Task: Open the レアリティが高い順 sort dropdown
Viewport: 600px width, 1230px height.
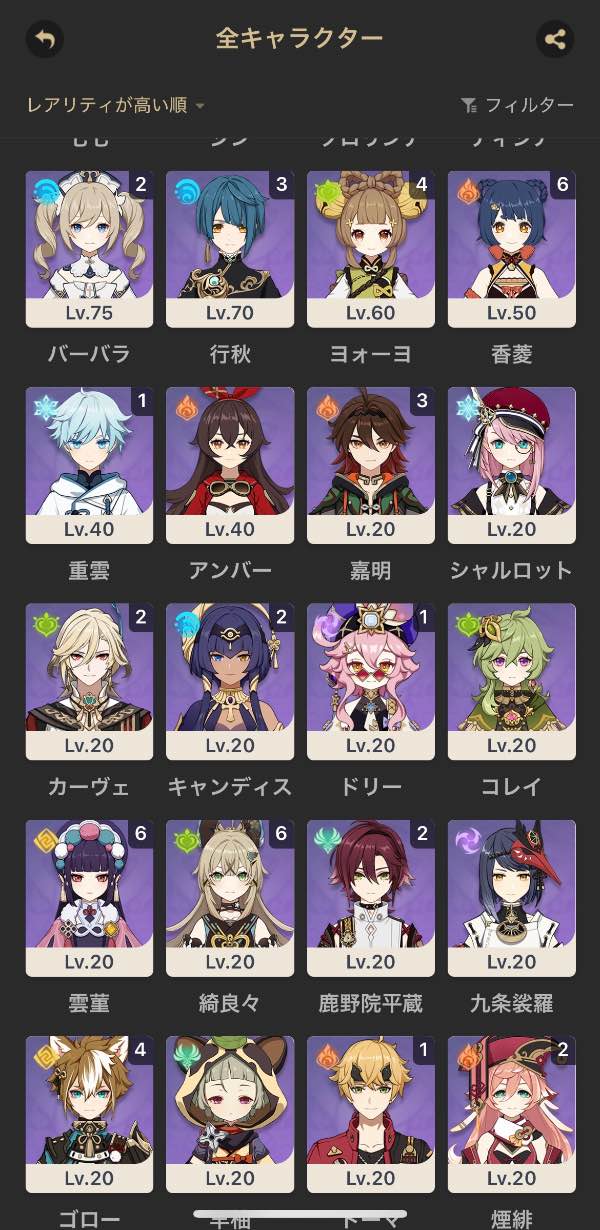Action: click(115, 106)
